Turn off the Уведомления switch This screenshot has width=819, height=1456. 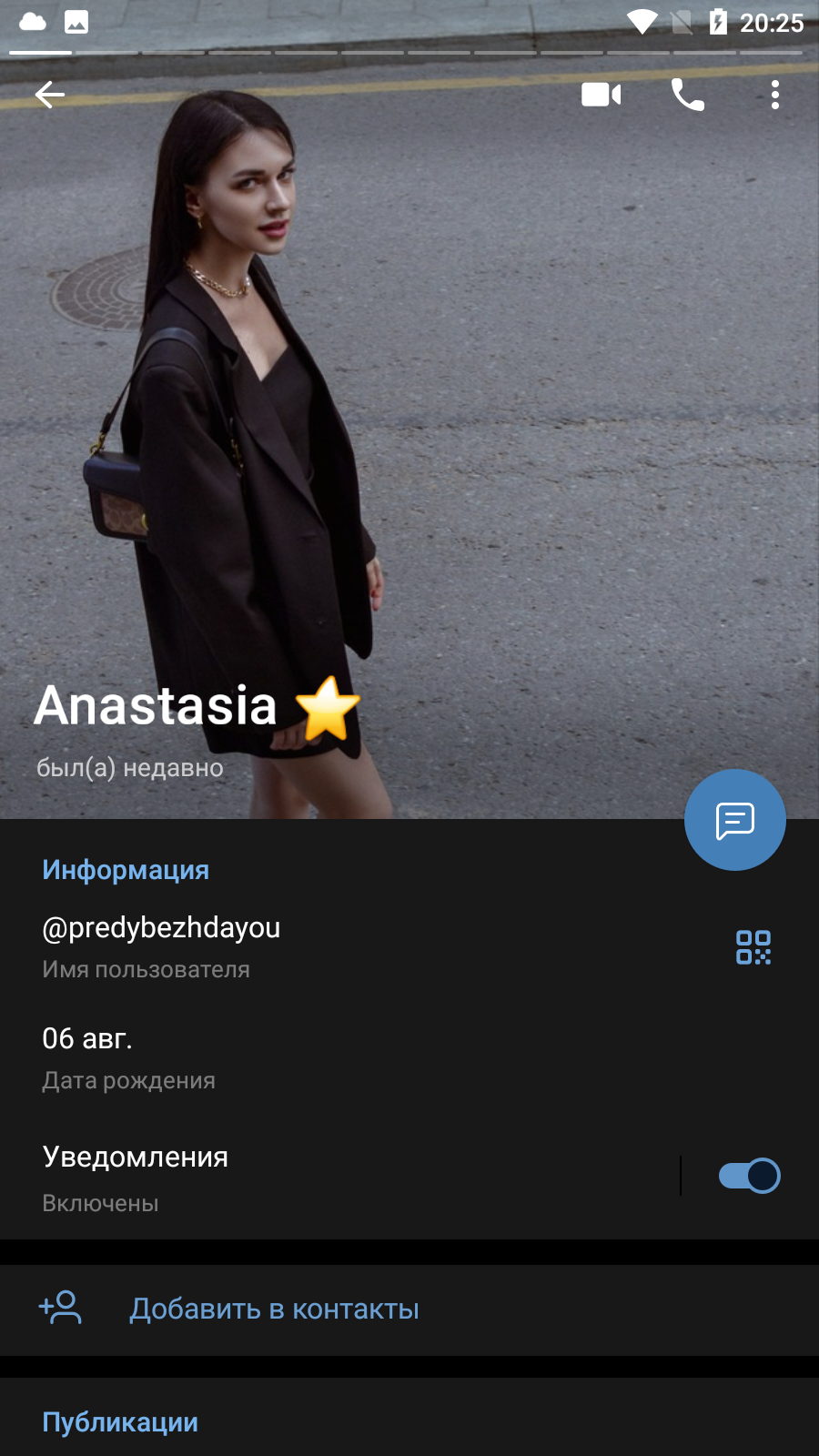[x=750, y=1176]
